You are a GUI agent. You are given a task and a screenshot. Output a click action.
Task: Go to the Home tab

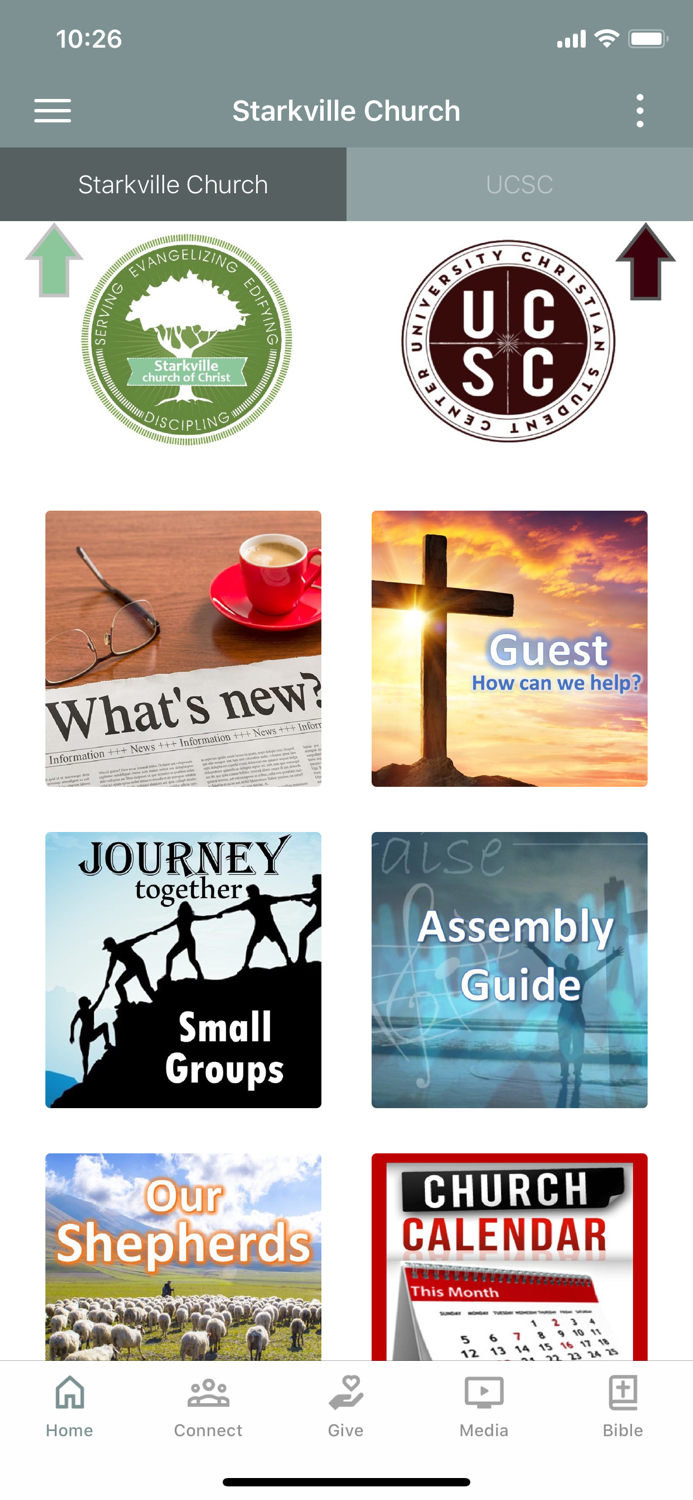(69, 1406)
